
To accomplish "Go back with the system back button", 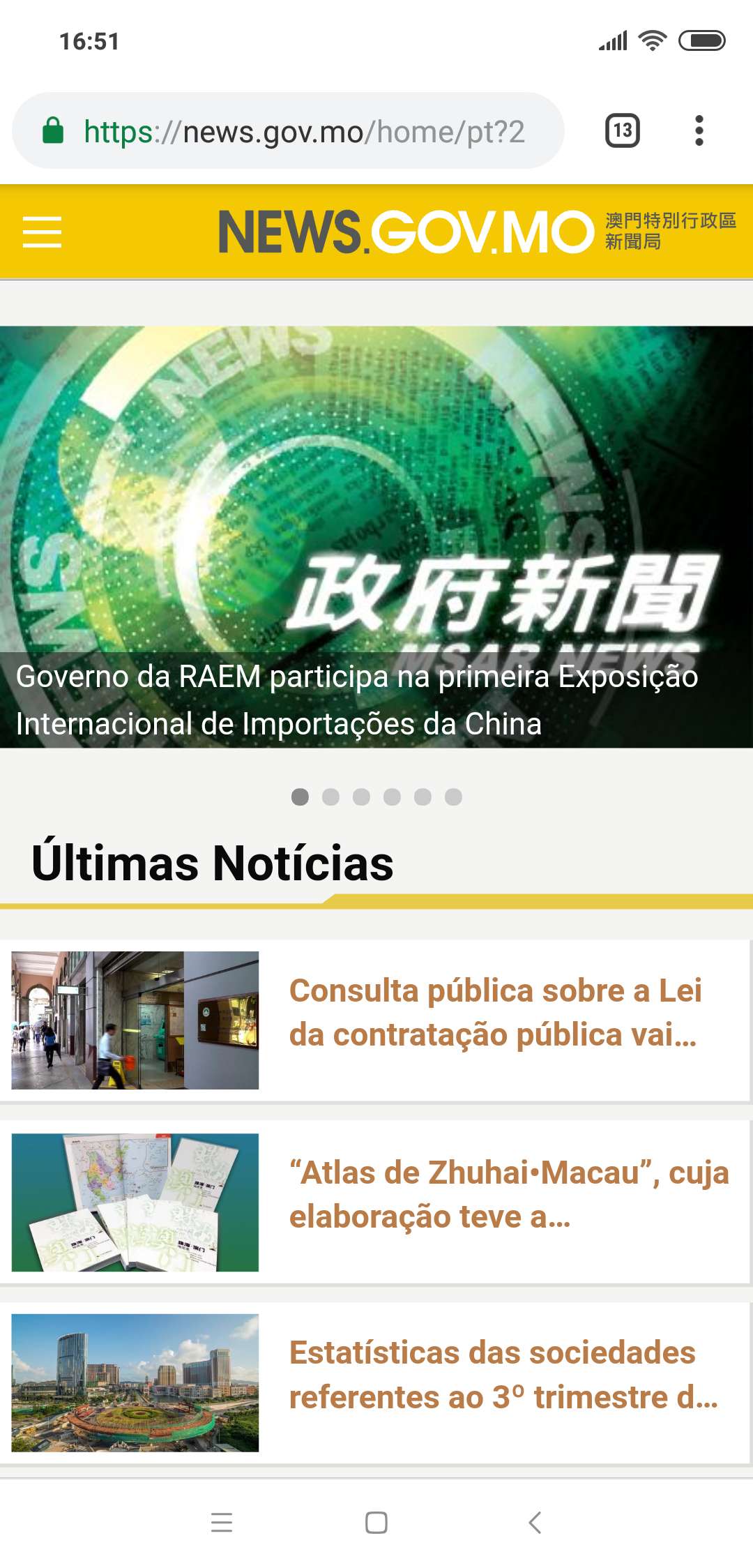I will [535, 1522].
